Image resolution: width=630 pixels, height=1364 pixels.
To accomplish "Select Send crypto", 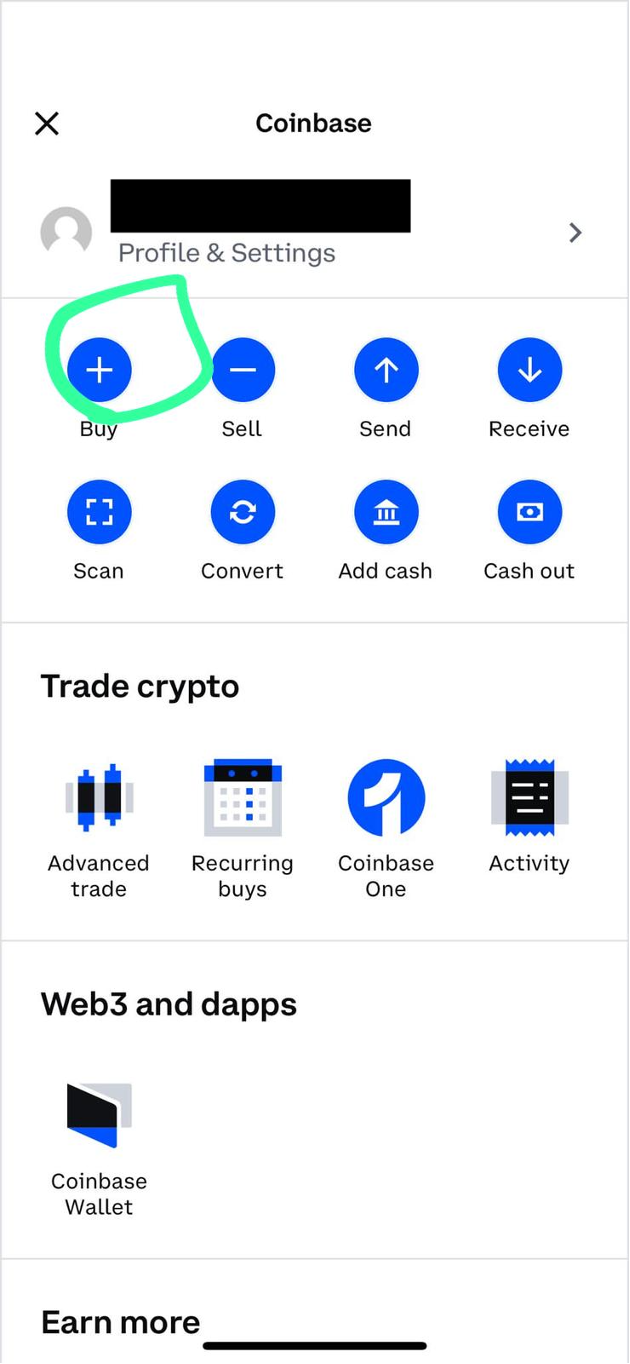I will 386,371.
